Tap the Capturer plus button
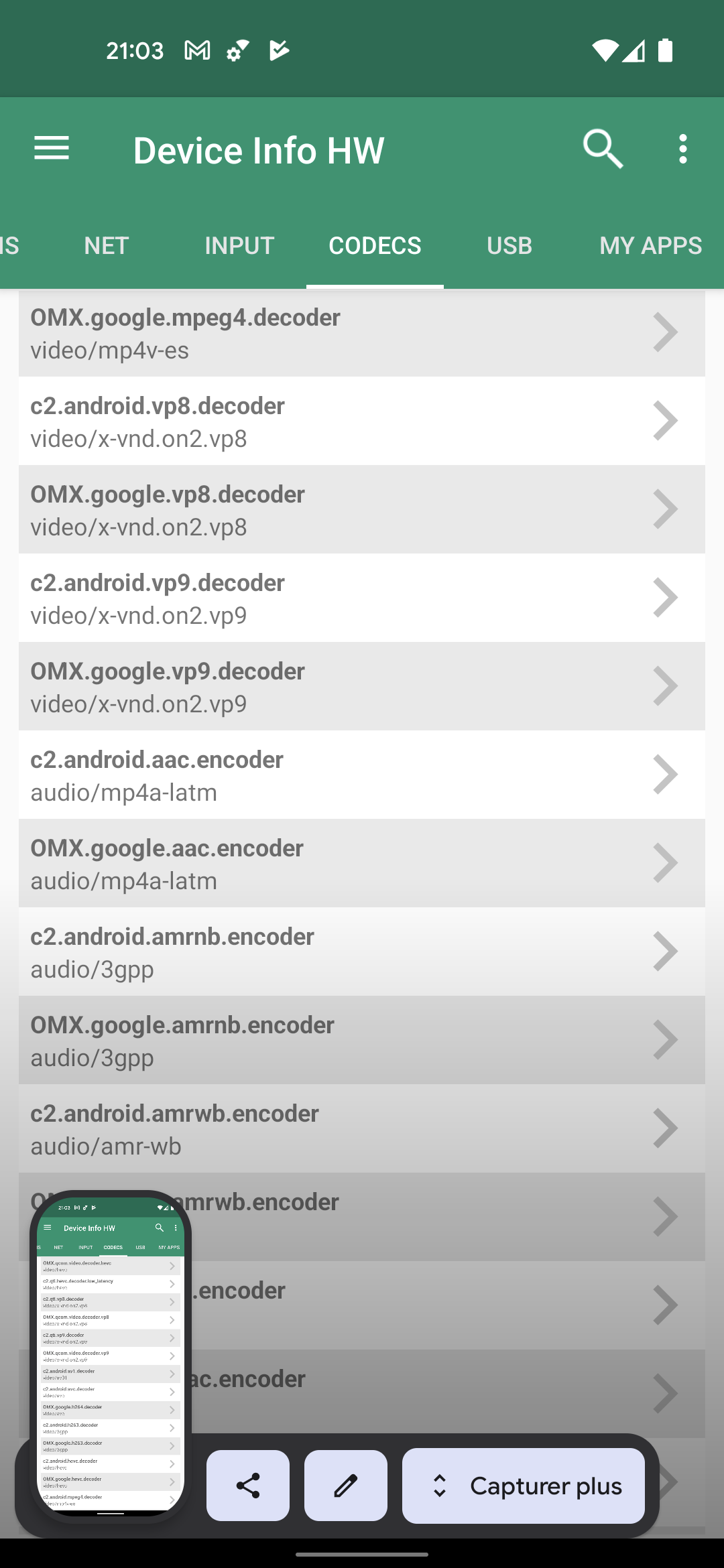Image resolution: width=724 pixels, height=1568 pixels. point(524,1486)
